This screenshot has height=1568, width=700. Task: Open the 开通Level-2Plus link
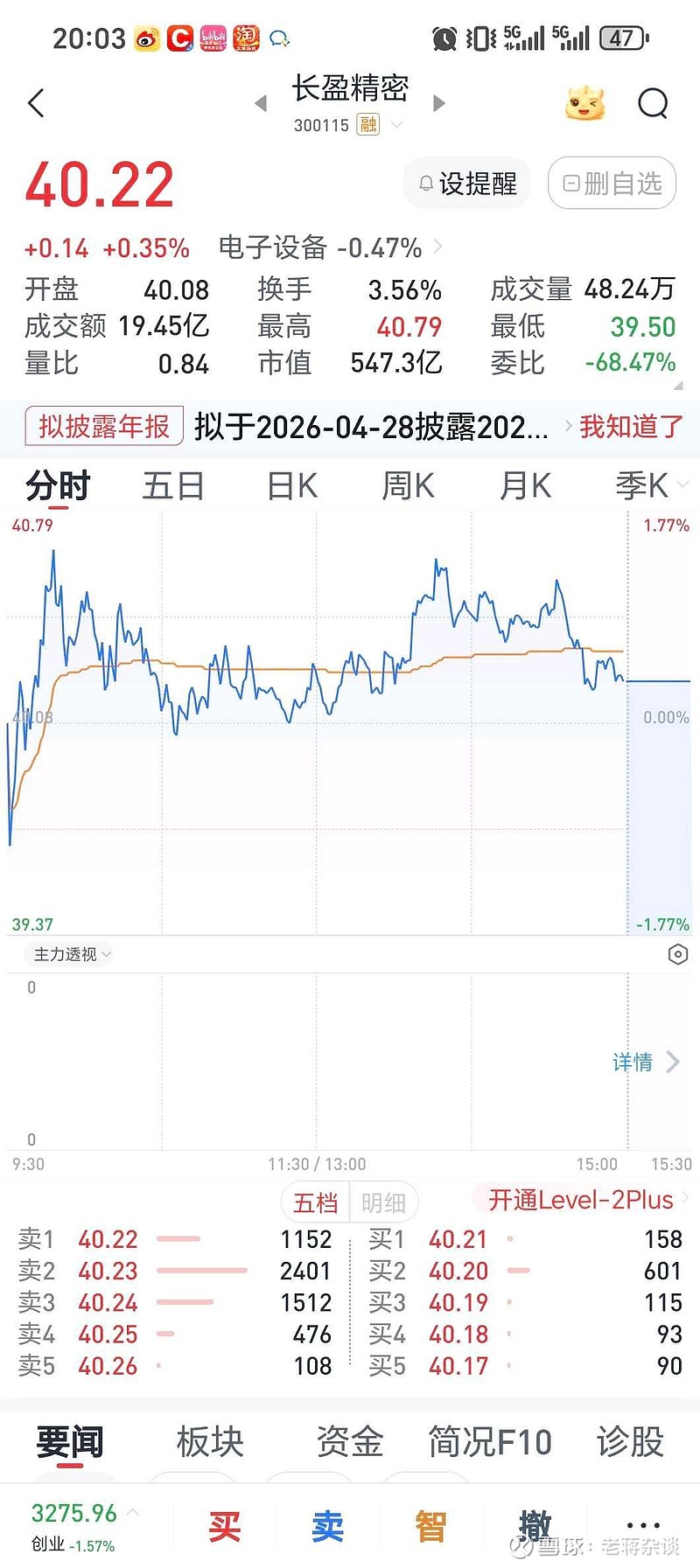point(583,1200)
